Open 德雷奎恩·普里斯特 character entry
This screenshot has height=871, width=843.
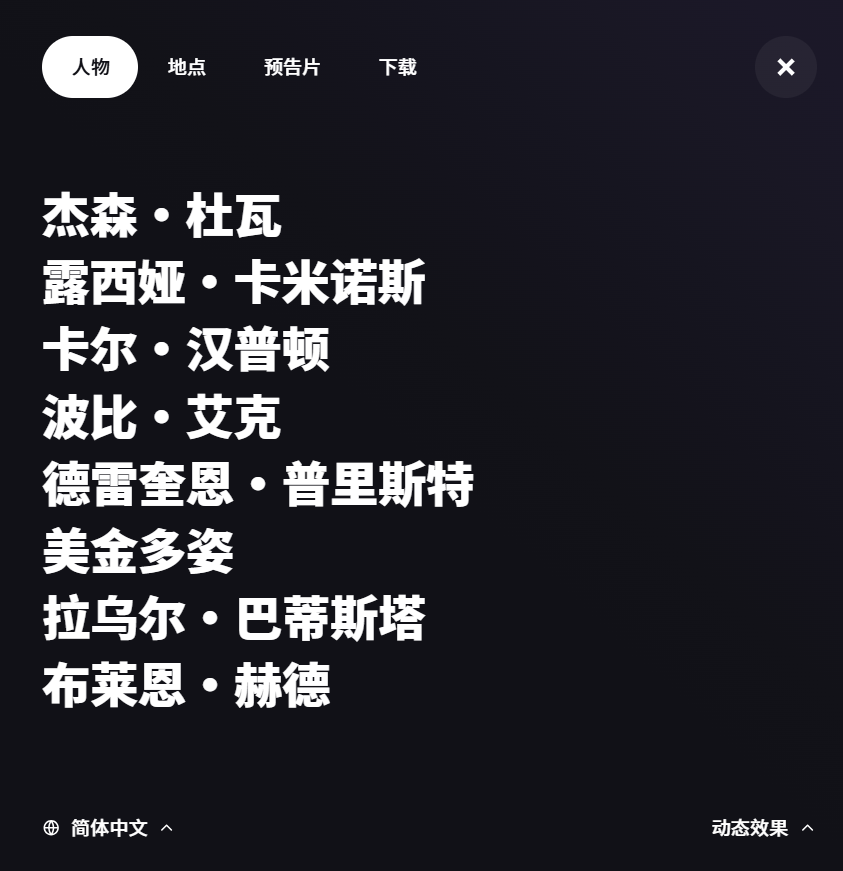pyautogui.click(x=258, y=484)
